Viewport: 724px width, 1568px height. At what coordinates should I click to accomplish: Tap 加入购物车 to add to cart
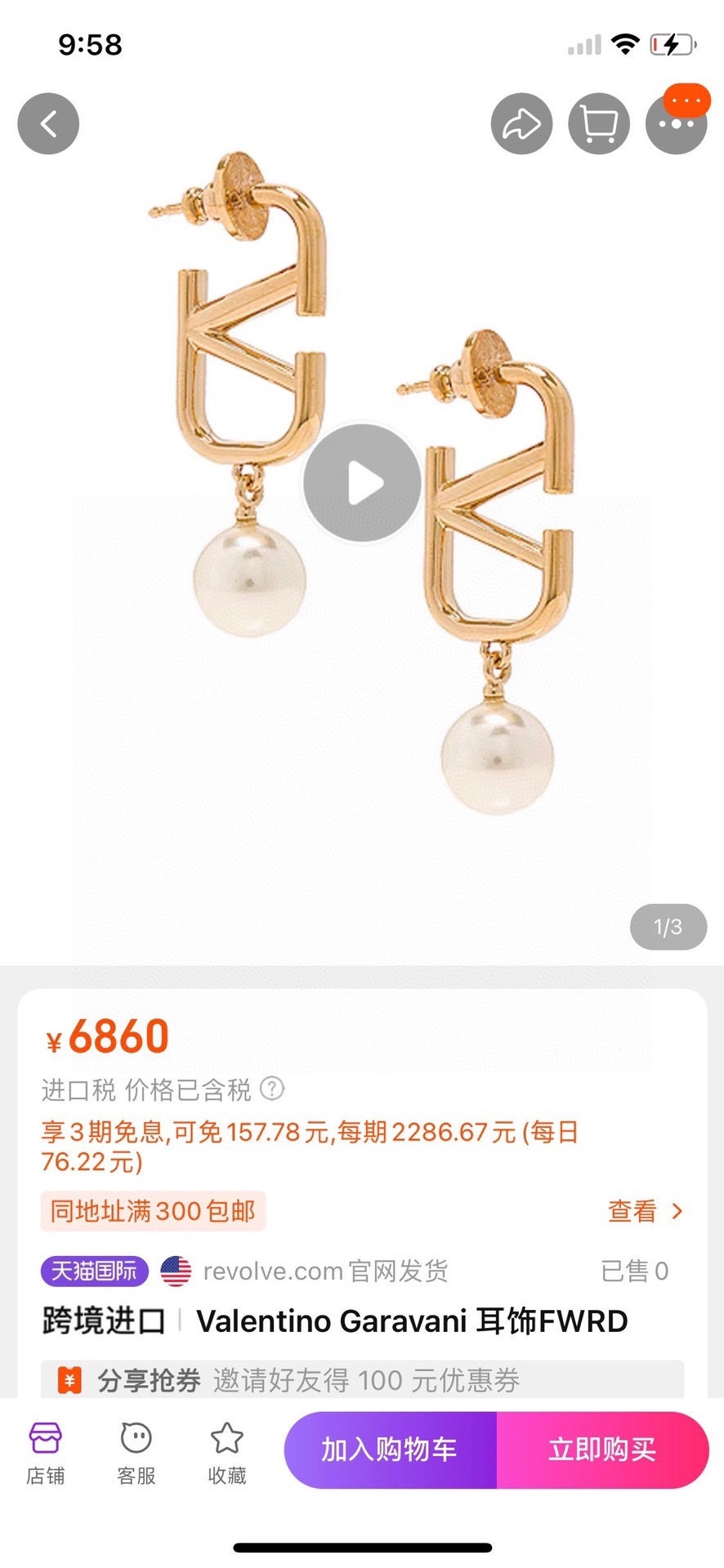[390, 1450]
